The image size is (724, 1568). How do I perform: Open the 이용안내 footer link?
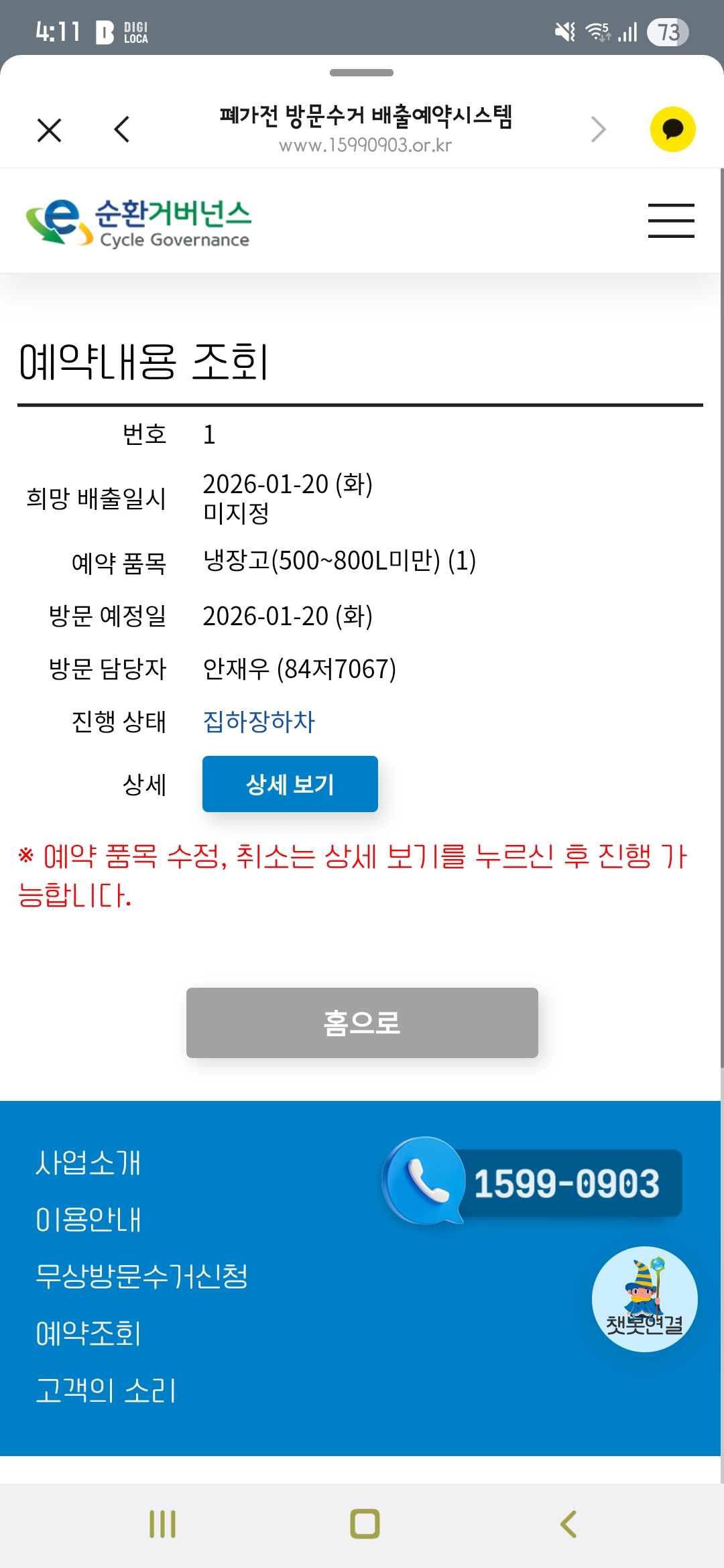88,1220
